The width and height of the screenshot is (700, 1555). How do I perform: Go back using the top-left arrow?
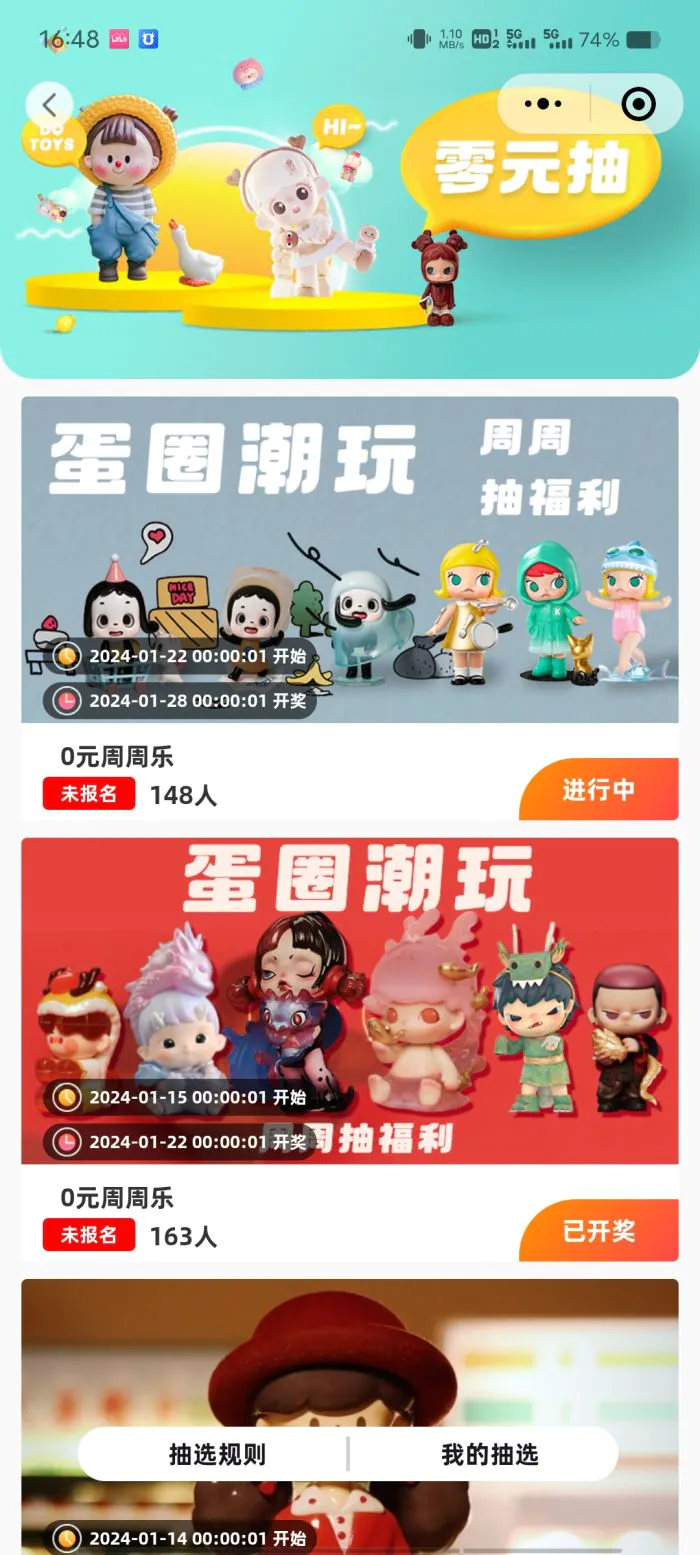pos(49,104)
